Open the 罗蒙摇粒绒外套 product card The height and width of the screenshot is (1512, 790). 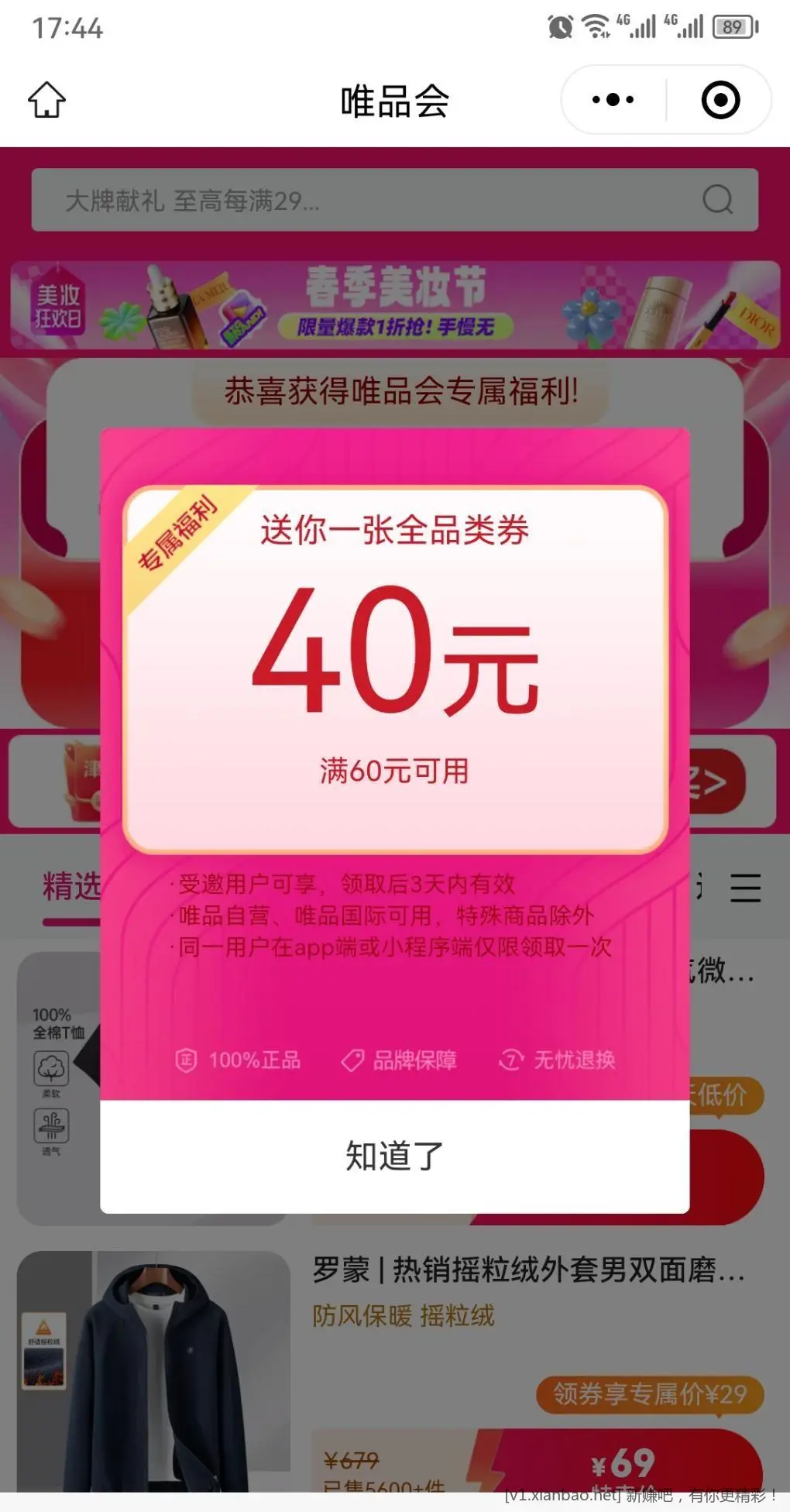tap(527, 1271)
